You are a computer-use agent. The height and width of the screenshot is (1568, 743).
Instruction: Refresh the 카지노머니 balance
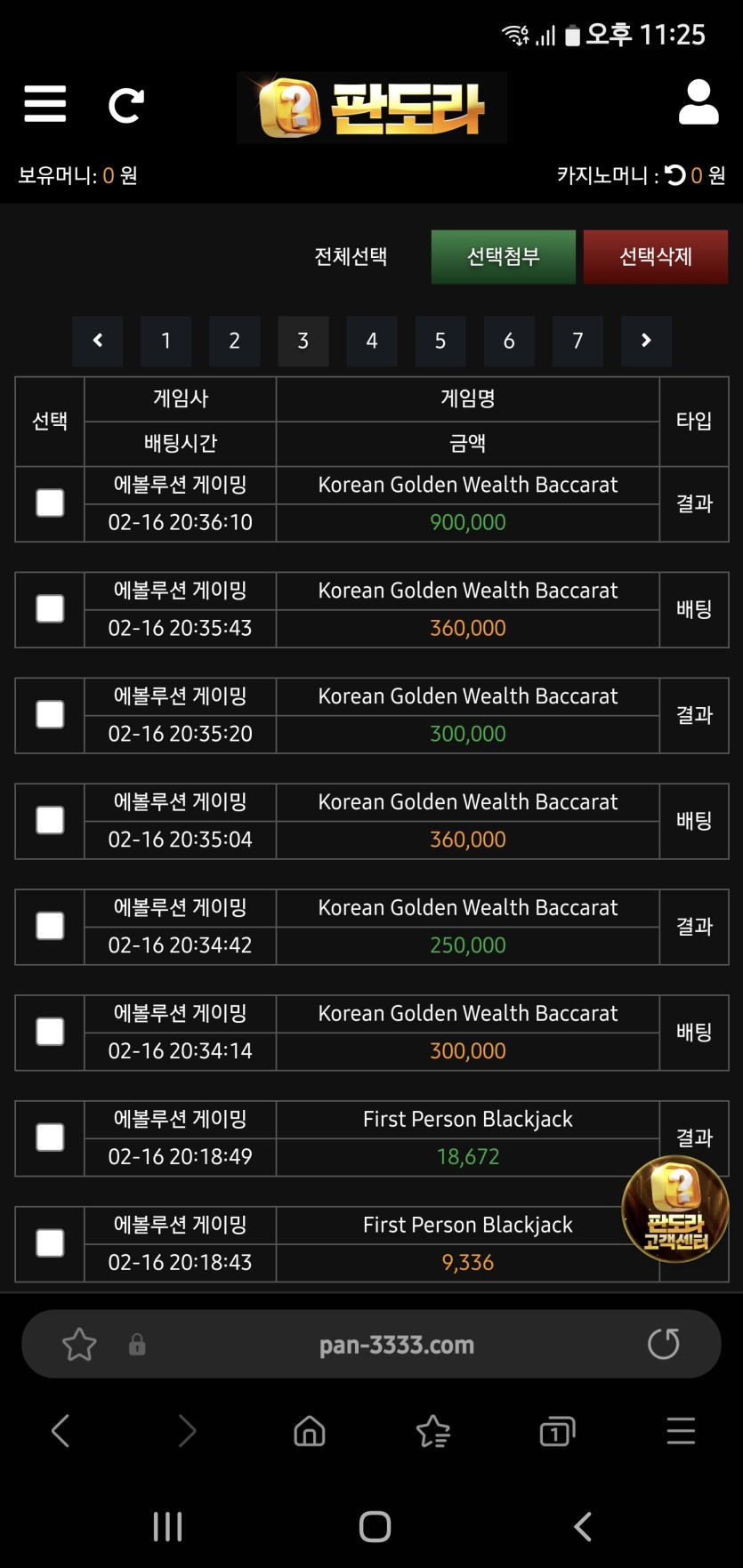[x=675, y=175]
